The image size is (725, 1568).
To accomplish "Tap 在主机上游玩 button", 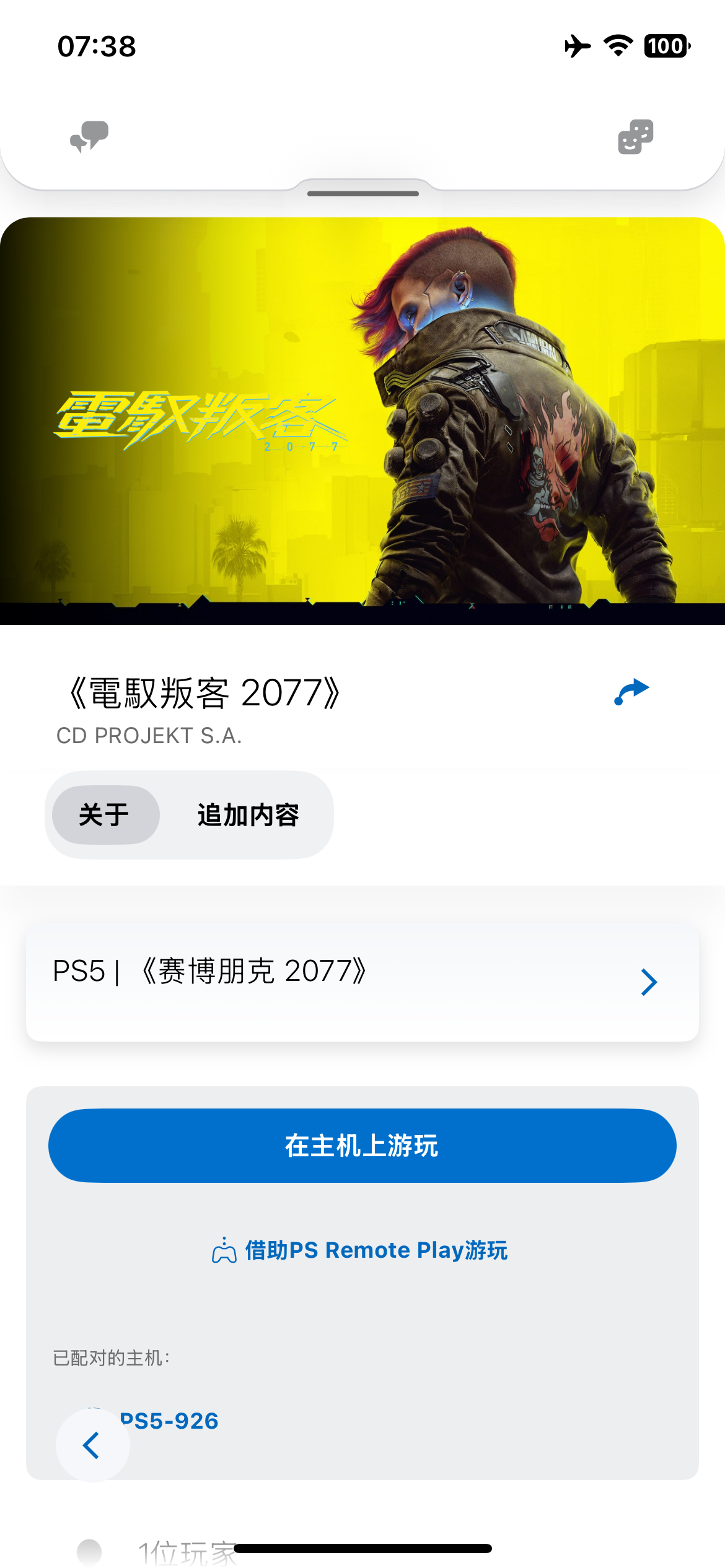I will pos(362,1146).
